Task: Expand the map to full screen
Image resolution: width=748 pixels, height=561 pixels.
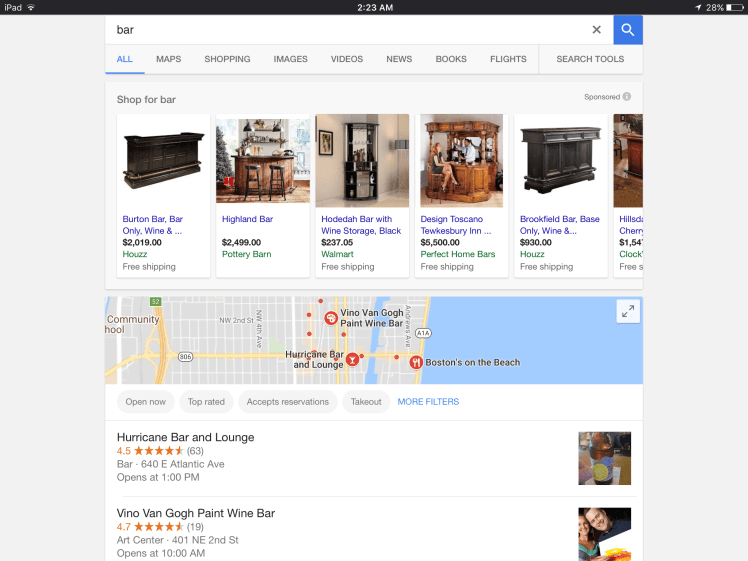Action: (x=628, y=312)
